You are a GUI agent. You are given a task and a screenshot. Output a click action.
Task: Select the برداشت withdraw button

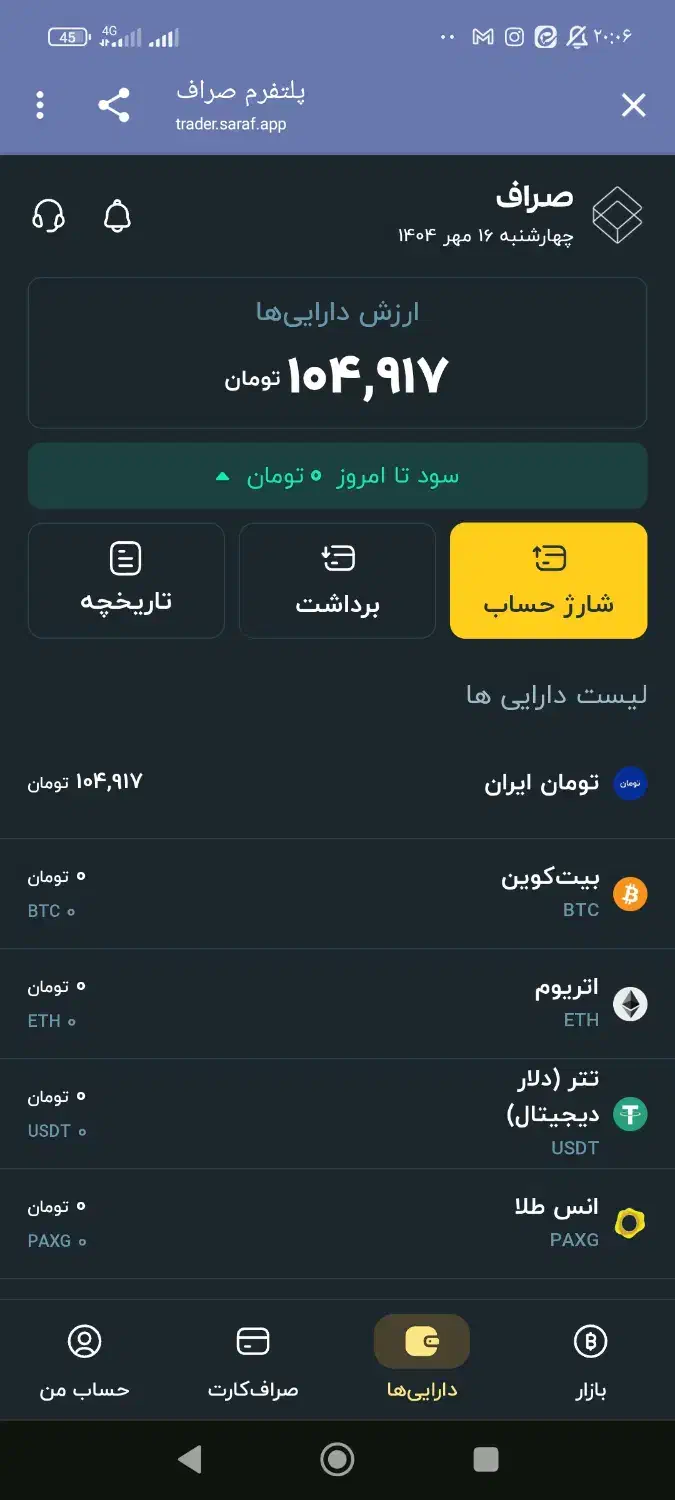[x=337, y=580]
